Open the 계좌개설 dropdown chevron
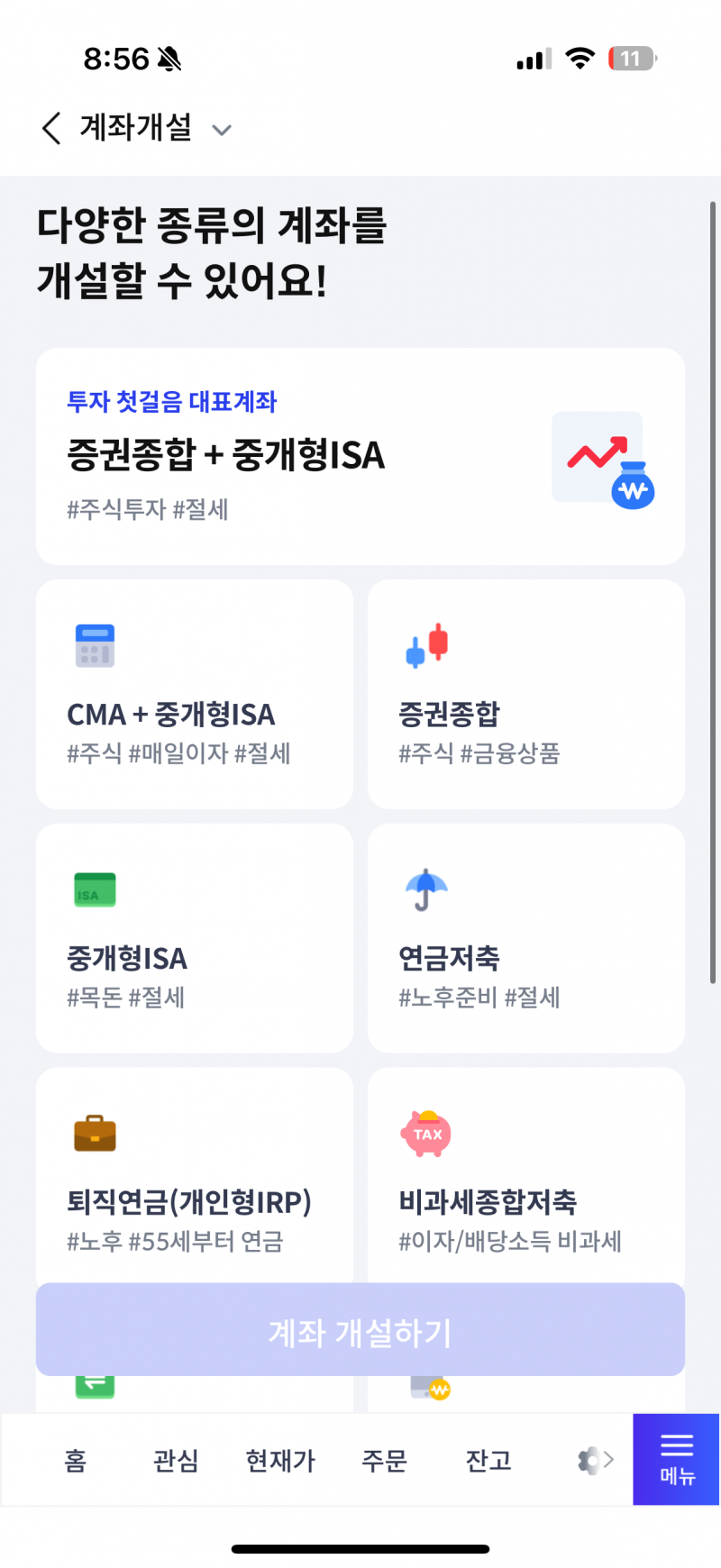 point(223,130)
